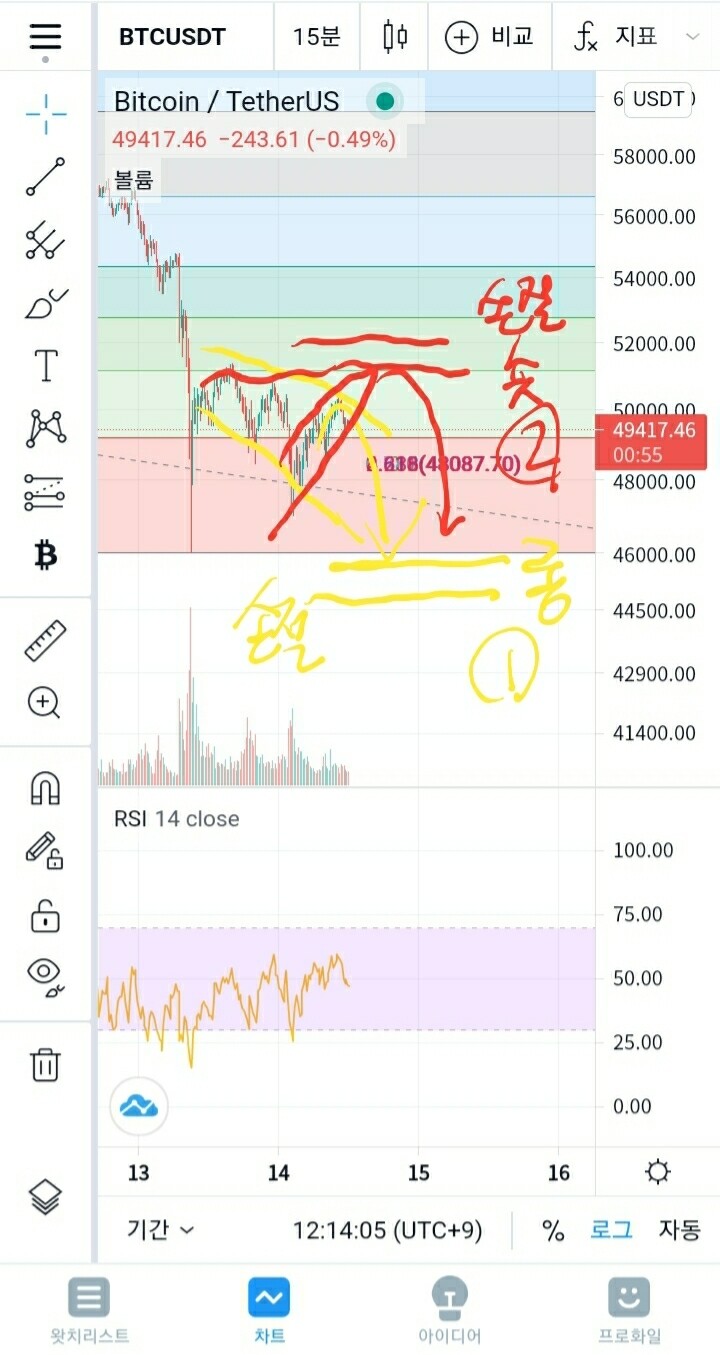The height and width of the screenshot is (1355, 720).
Task: Change the BTCUSDT symbol
Action: [172, 37]
